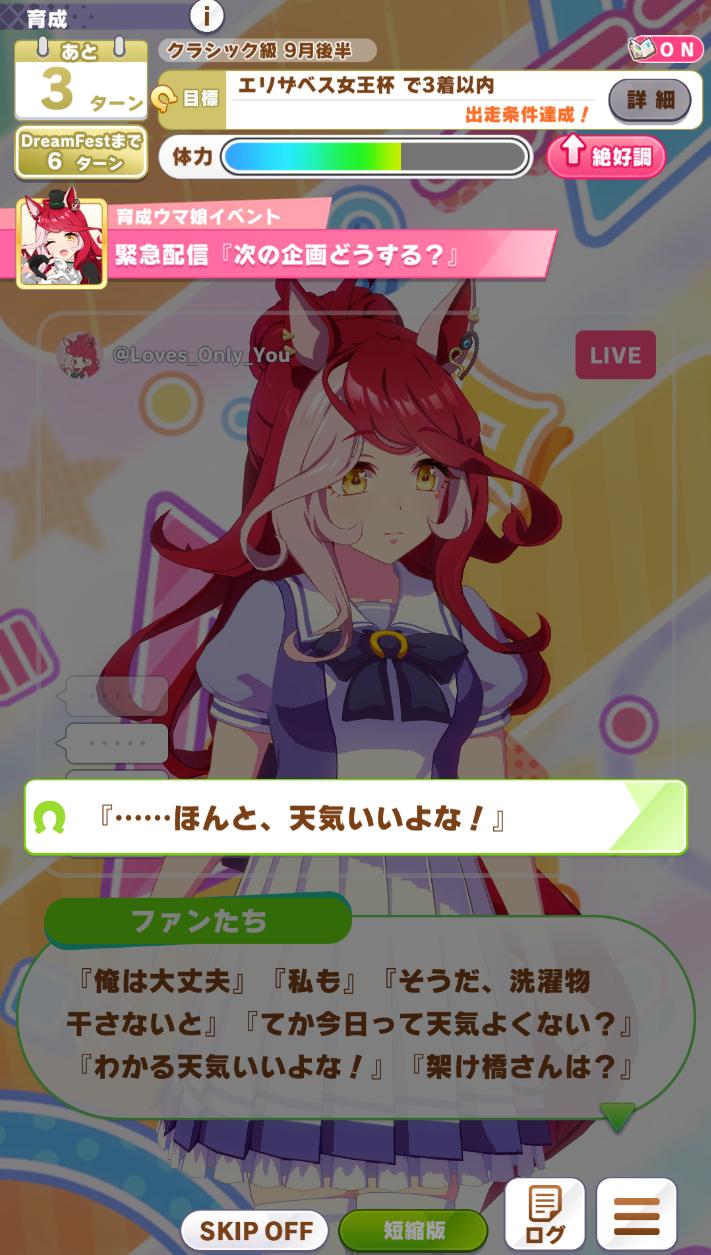Toggle the ON switch at top right
The image size is (711, 1255).
665,48
